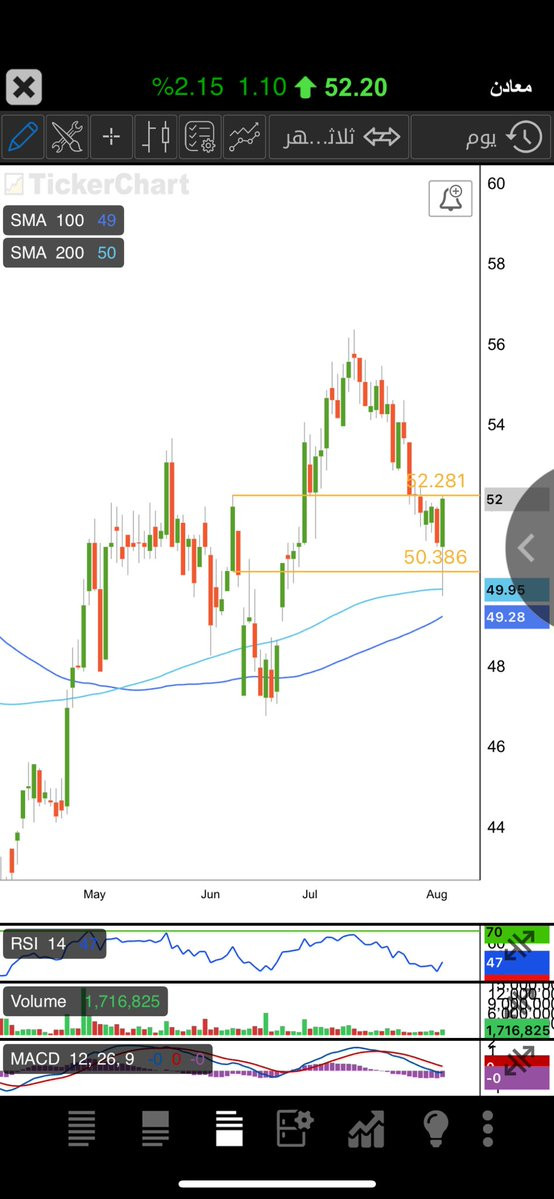Screen dimensions: 554x1199
Task: Activate the crosshair cursor
Action: point(112,138)
